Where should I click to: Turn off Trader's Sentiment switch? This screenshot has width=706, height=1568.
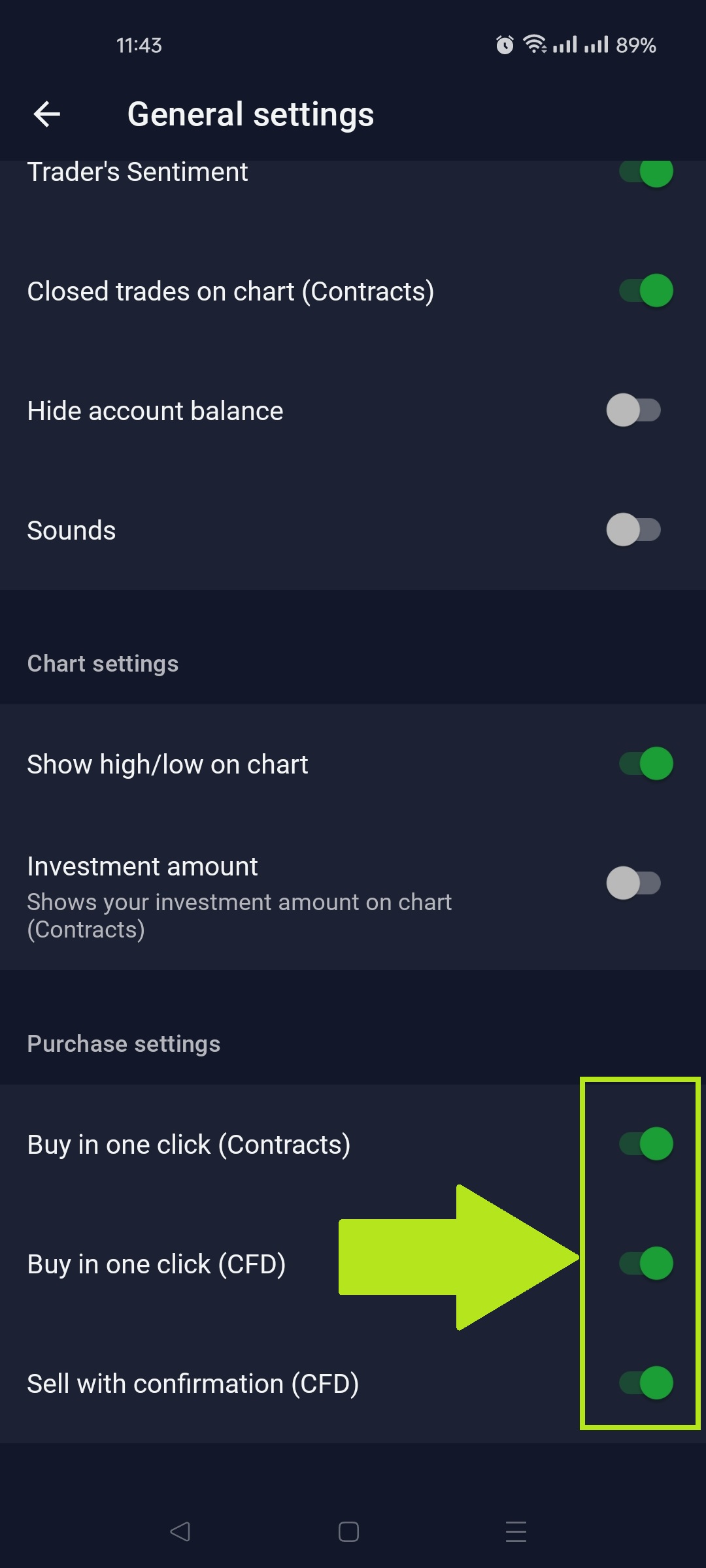pos(646,173)
